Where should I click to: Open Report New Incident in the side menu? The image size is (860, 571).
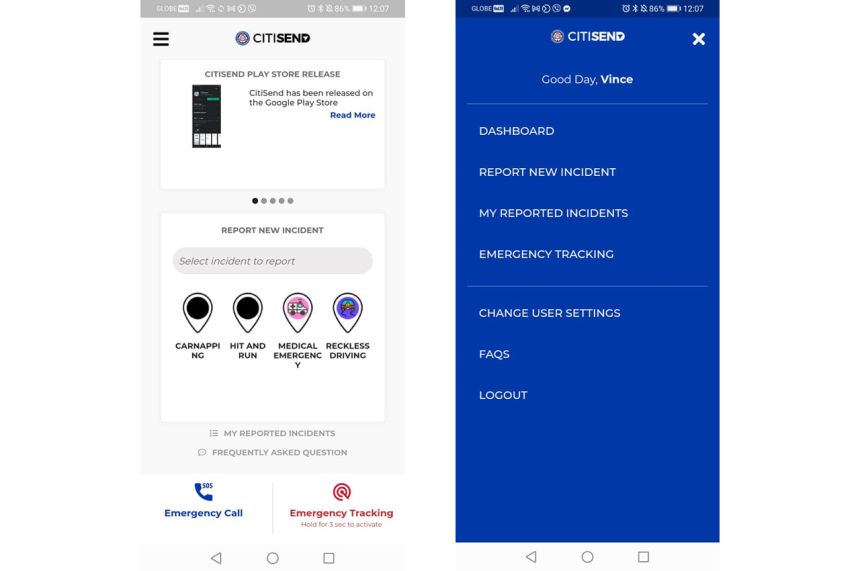(x=547, y=172)
